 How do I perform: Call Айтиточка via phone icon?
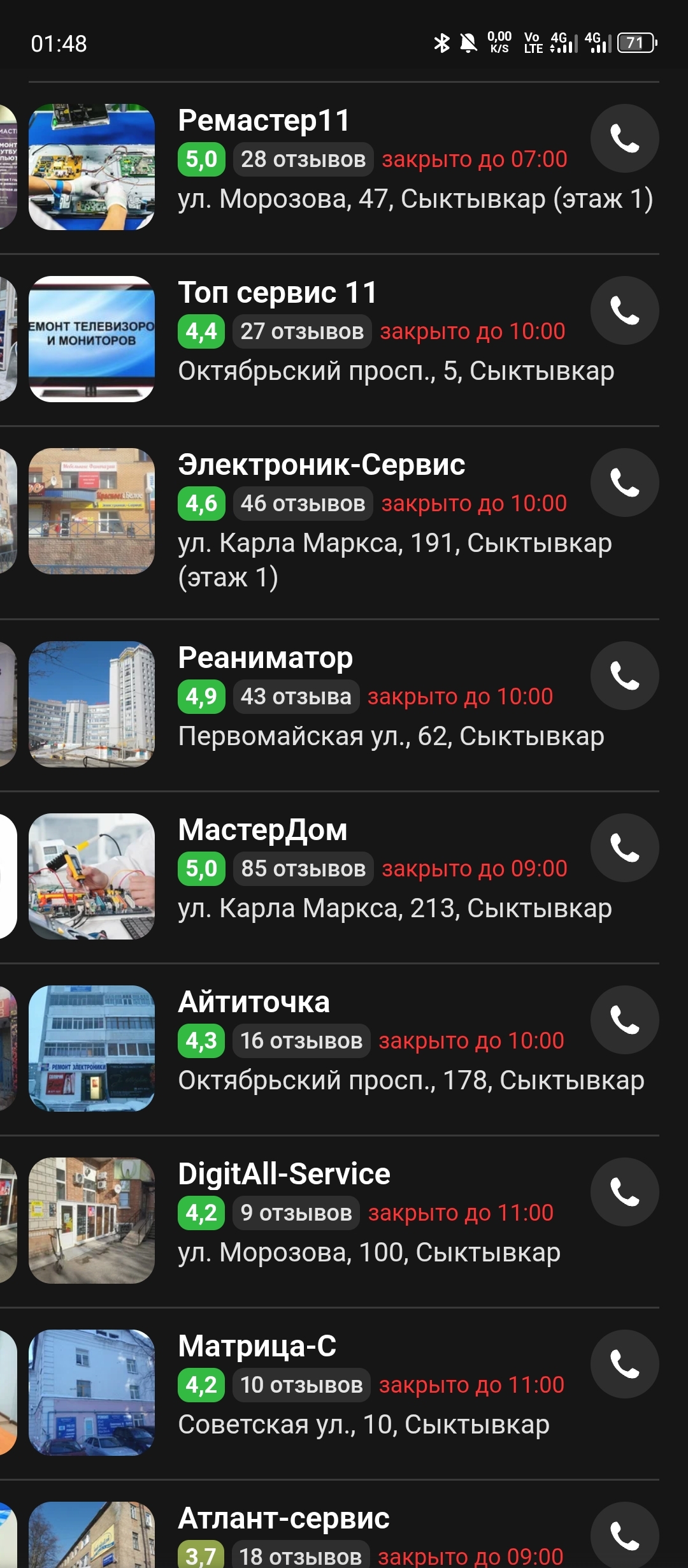coord(624,1020)
